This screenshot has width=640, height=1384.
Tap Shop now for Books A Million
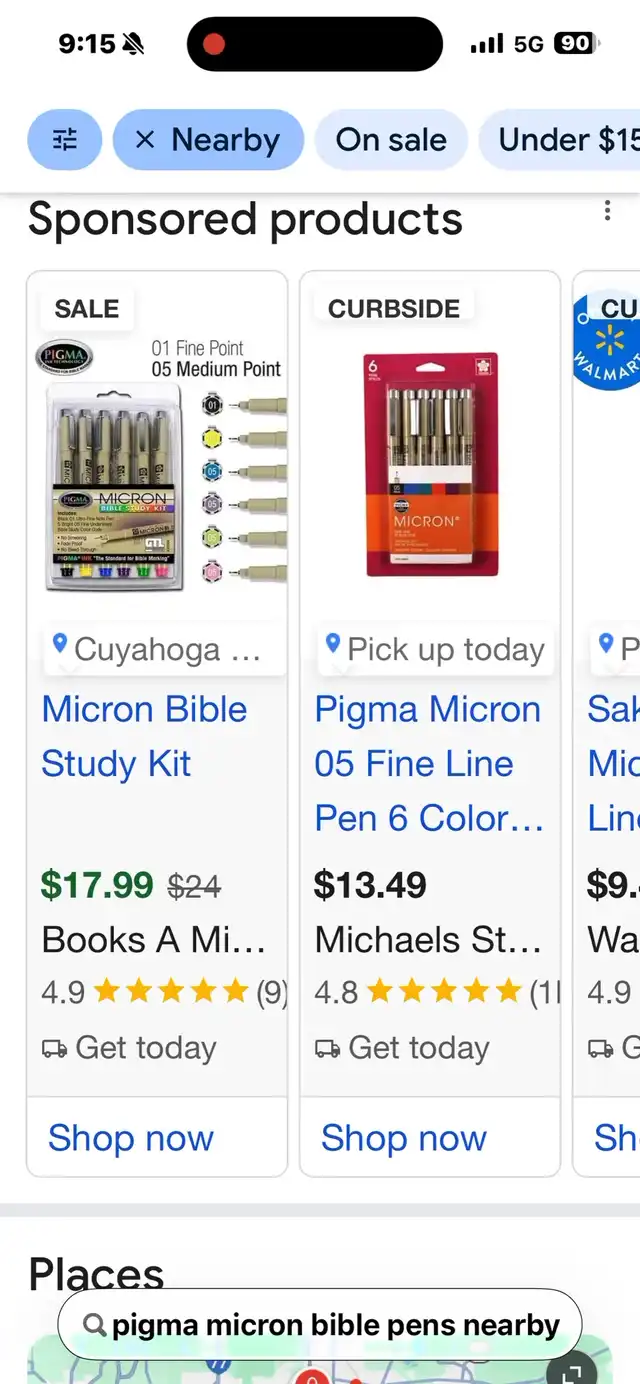tap(131, 1138)
